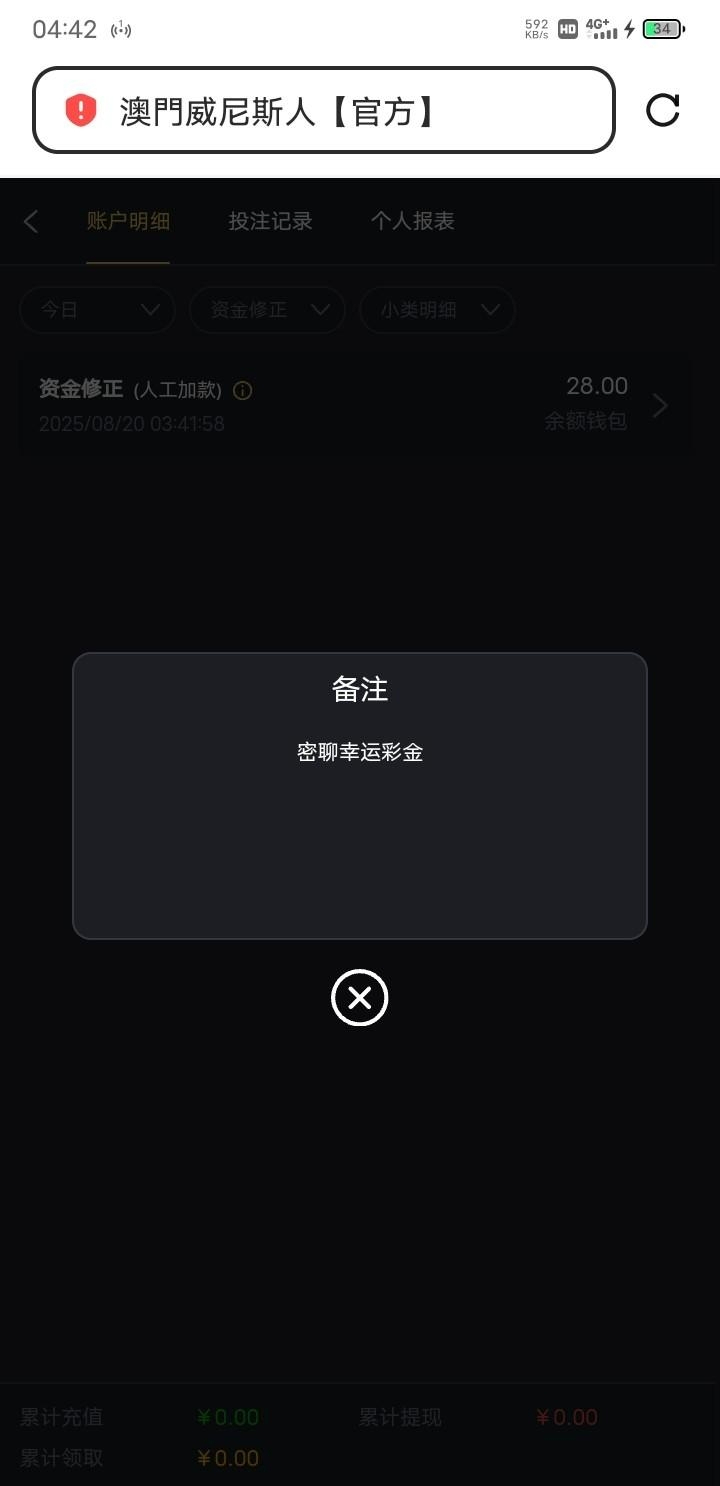Open the 今日 date dropdown
720x1486 pixels.
(x=98, y=310)
